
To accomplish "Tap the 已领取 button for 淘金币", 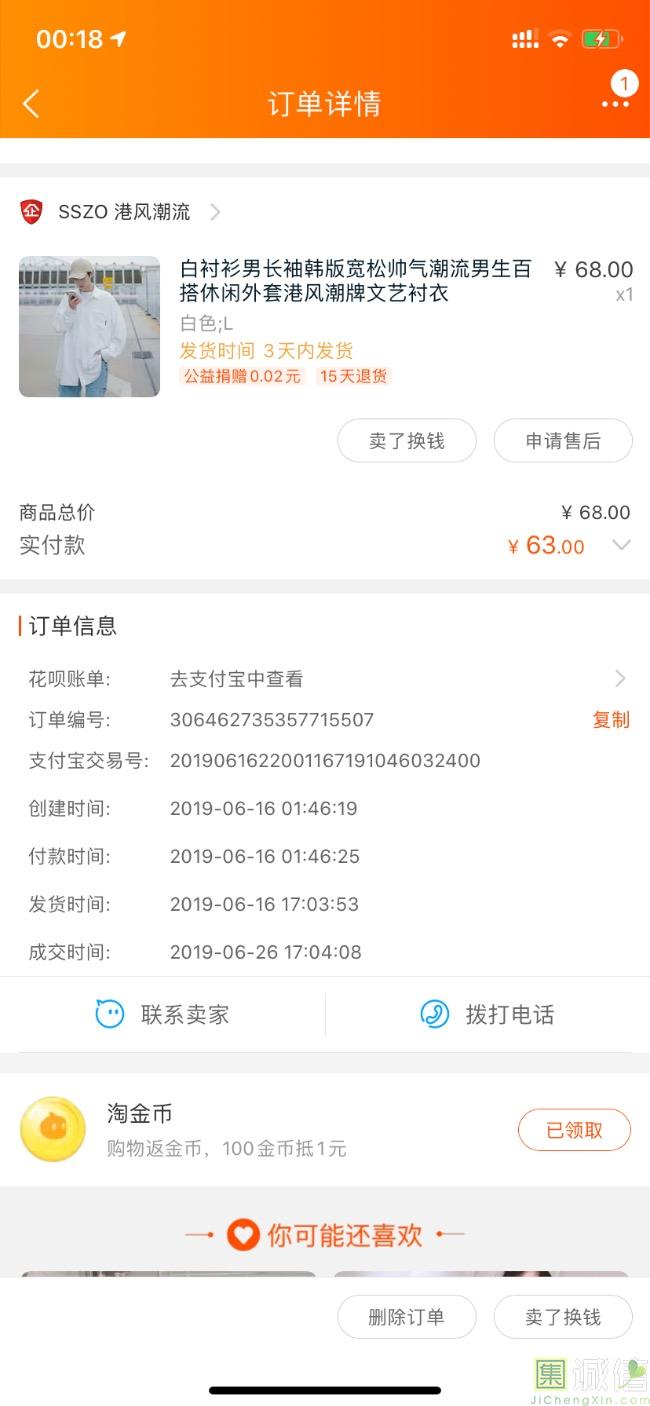I will pos(574,1130).
